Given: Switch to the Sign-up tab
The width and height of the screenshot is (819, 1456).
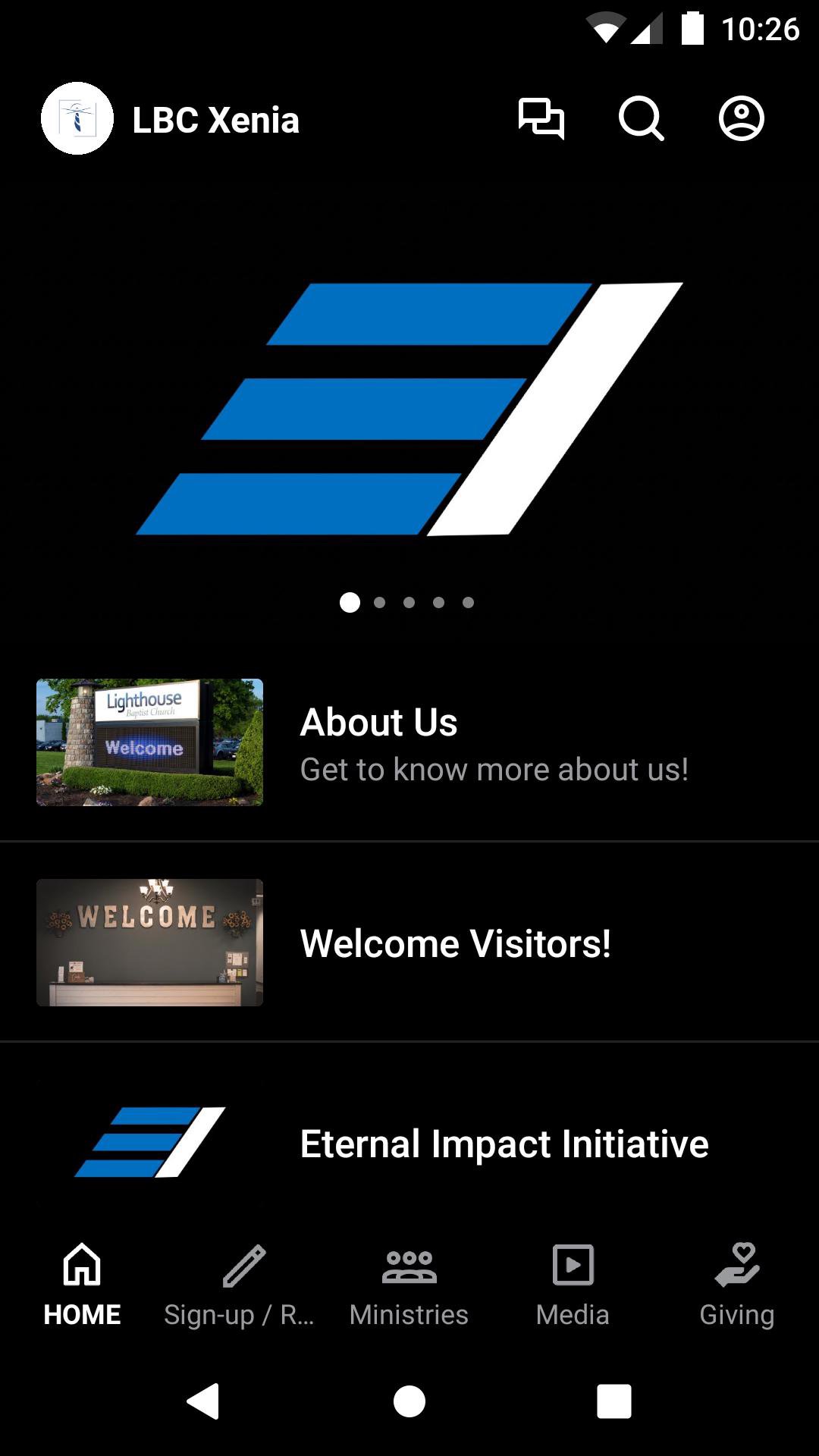Looking at the screenshot, I should point(243,1282).
